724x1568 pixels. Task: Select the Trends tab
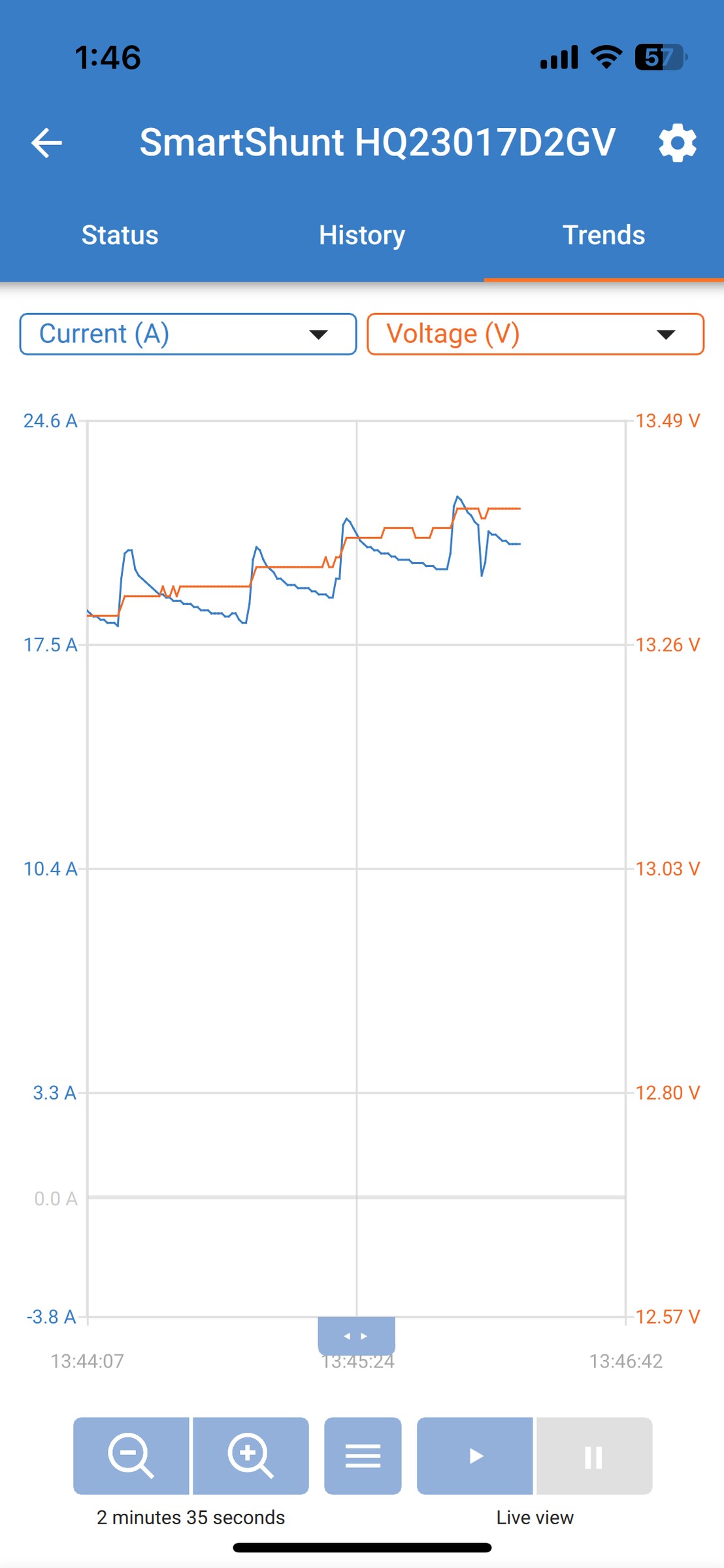[x=604, y=235]
